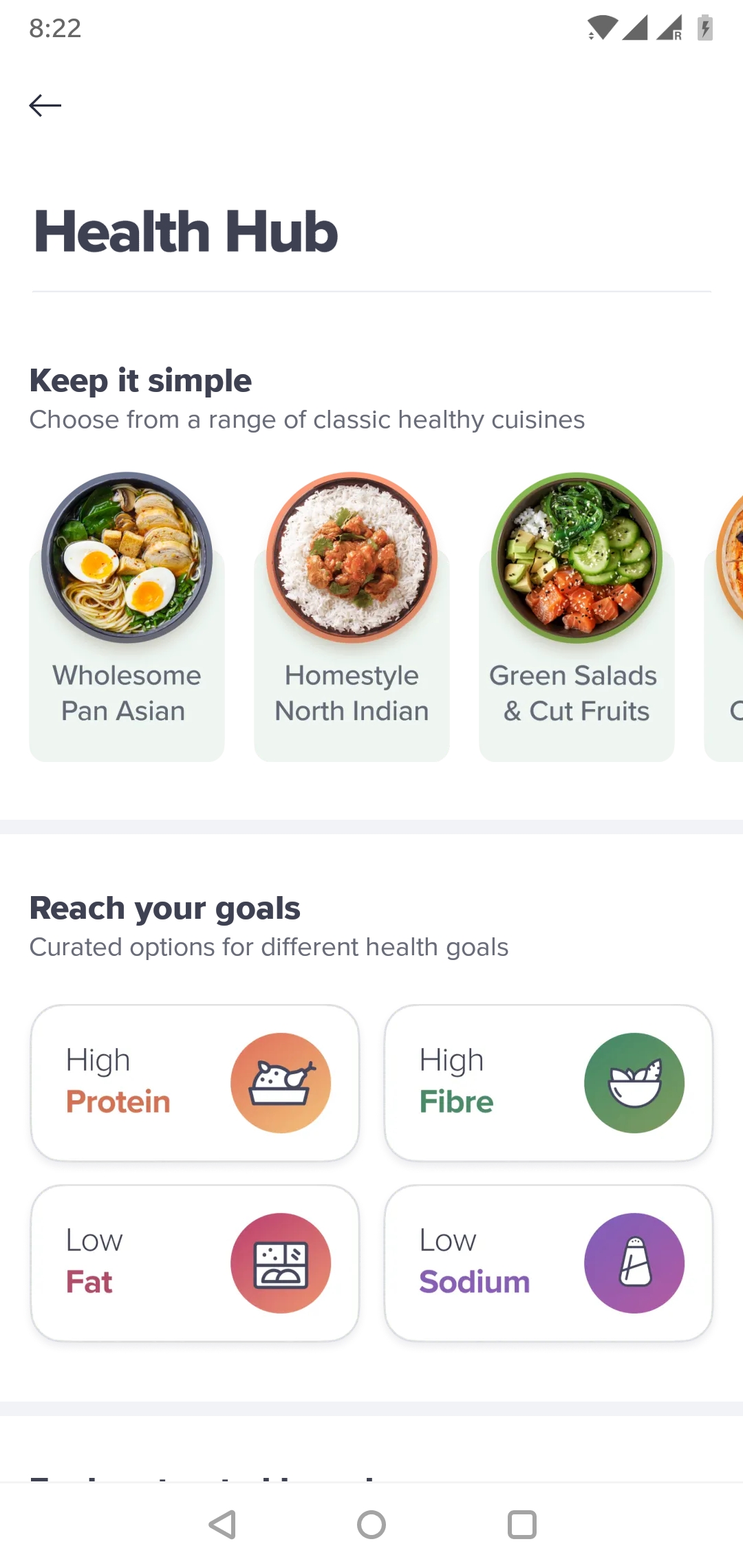The height and width of the screenshot is (1568, 743).
Task: View Low Fat options
Action: 195,1263
